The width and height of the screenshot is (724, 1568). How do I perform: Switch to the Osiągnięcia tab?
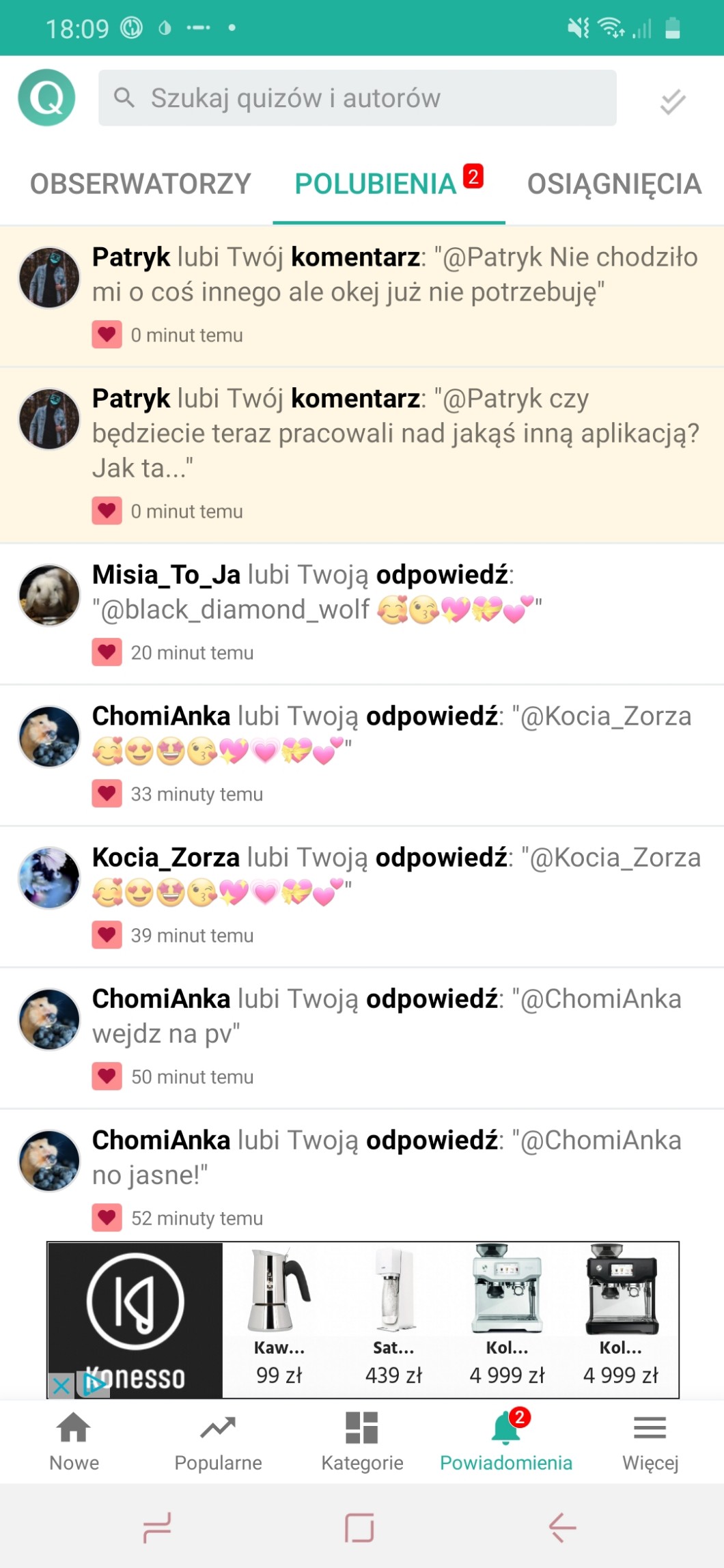click(614, 184)
